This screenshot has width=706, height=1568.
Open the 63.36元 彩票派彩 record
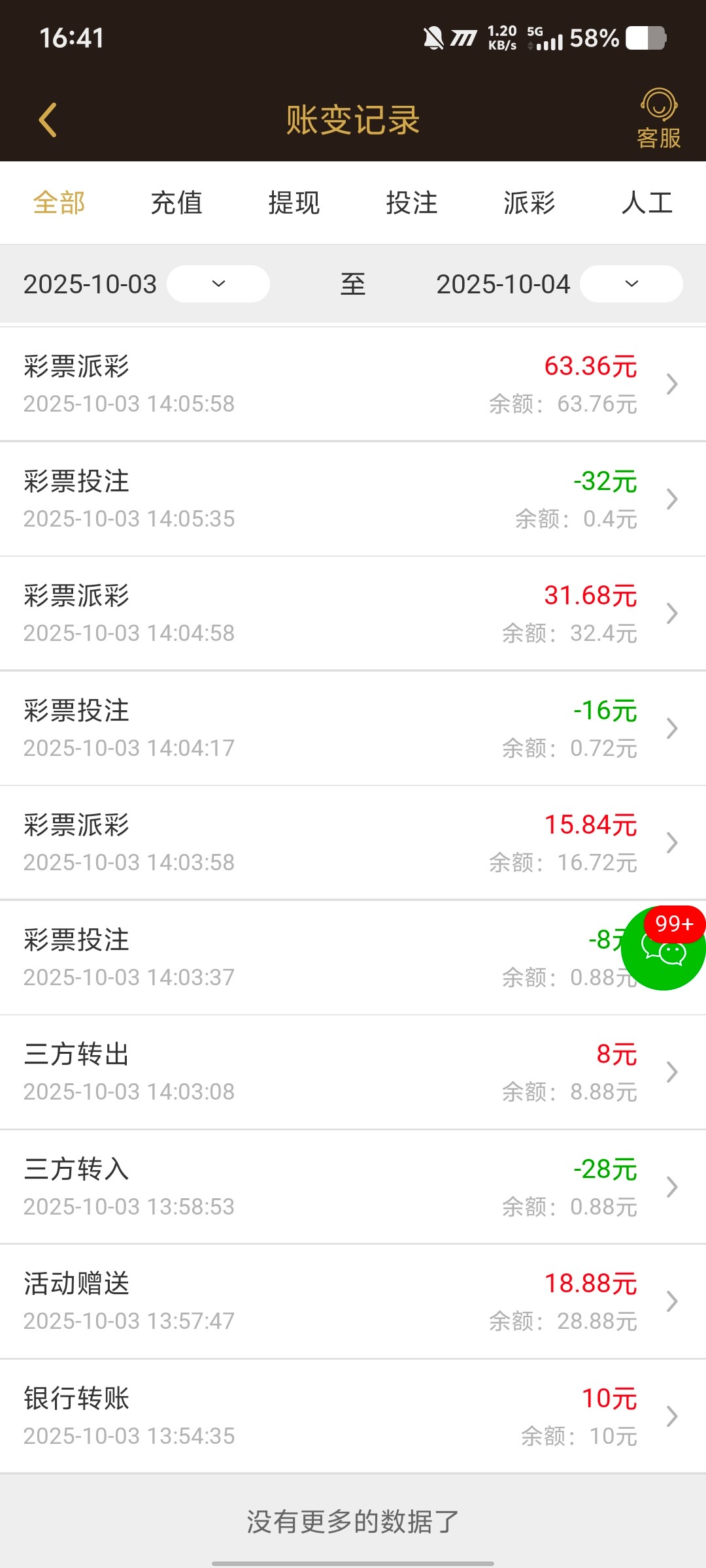353,384
